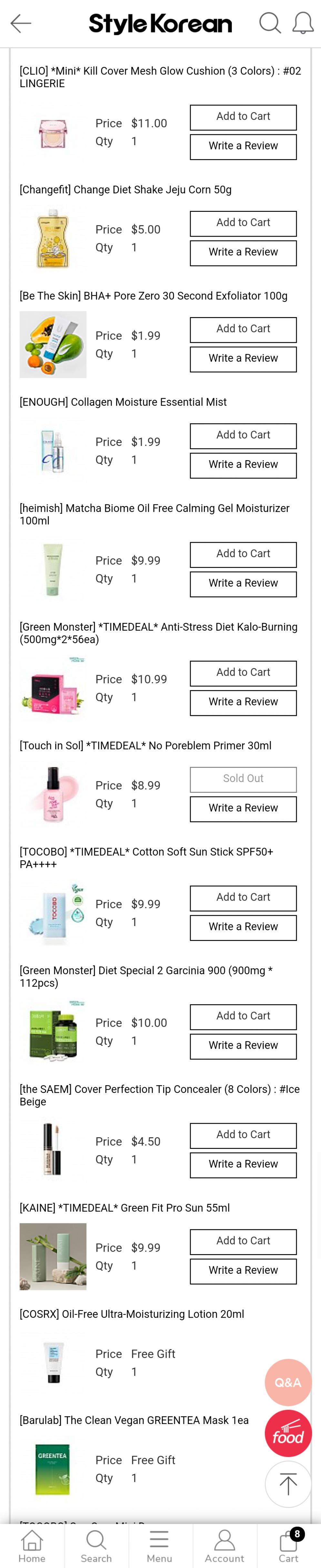321x1568 pixels.
Task: Open search from the magnifier icon
Action: coord(269,23)
